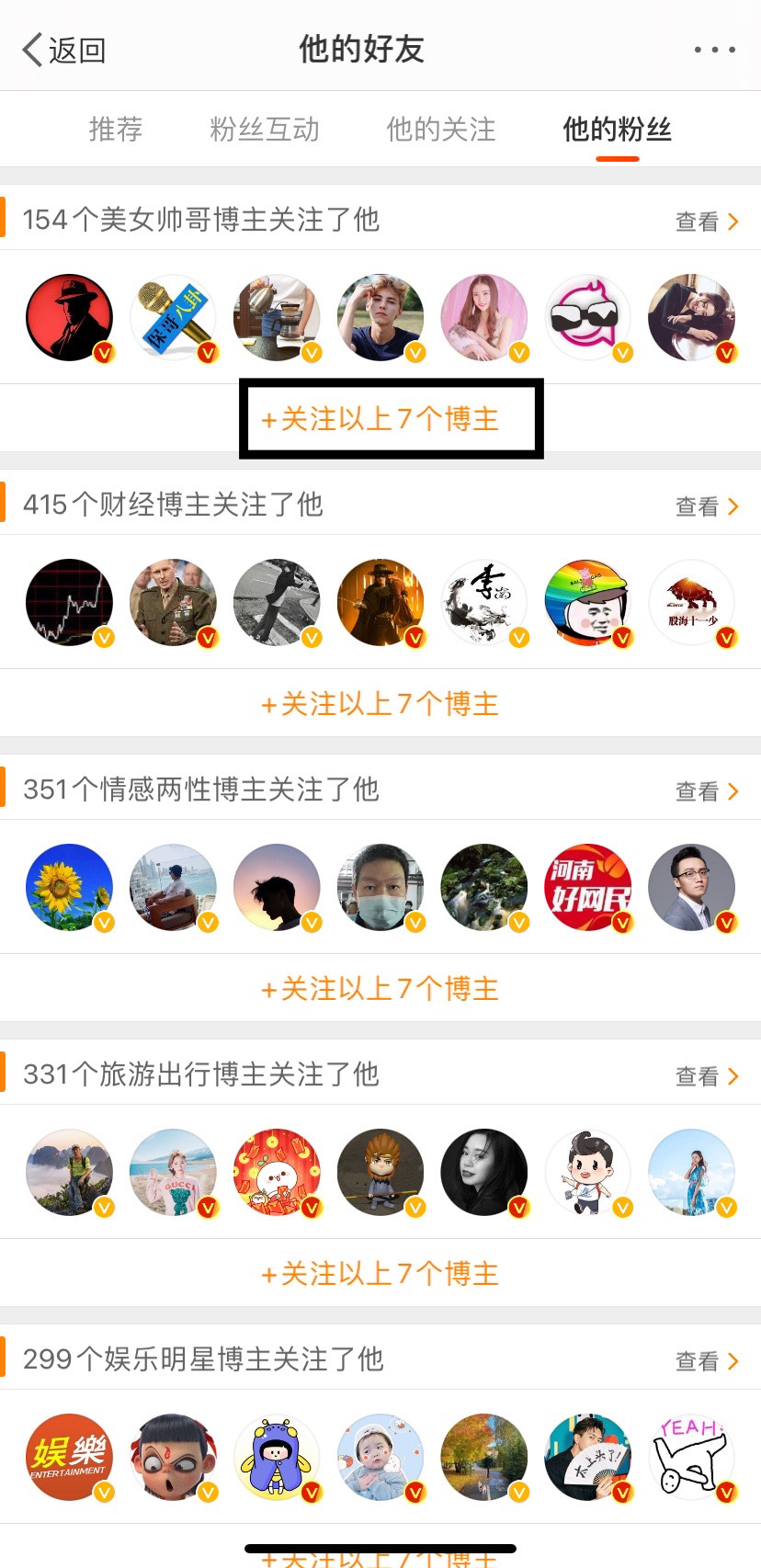Follow the 7 美女帅哥 bloggers

coord(380,419)
